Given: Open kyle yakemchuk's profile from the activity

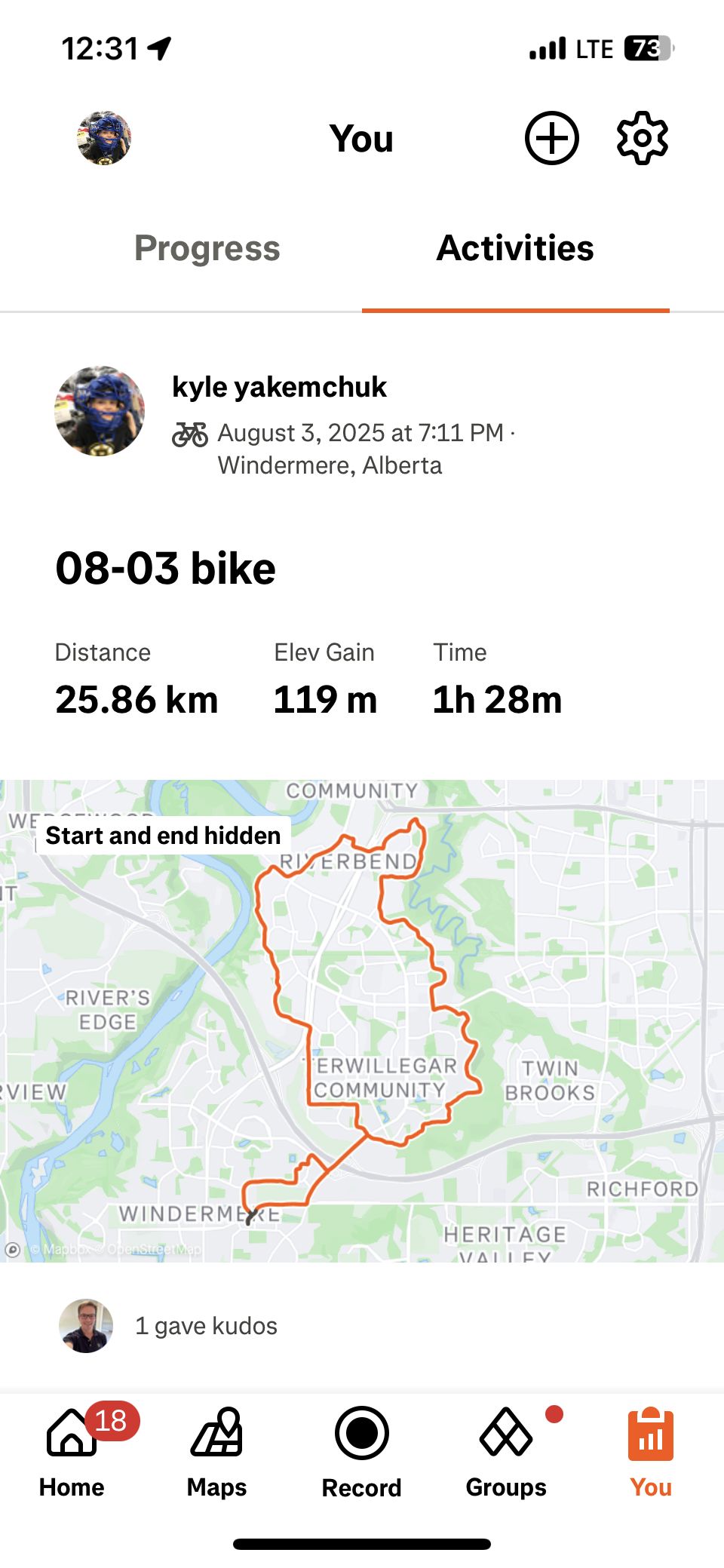Looking at the screenshot, I should (x=279, y=387).
